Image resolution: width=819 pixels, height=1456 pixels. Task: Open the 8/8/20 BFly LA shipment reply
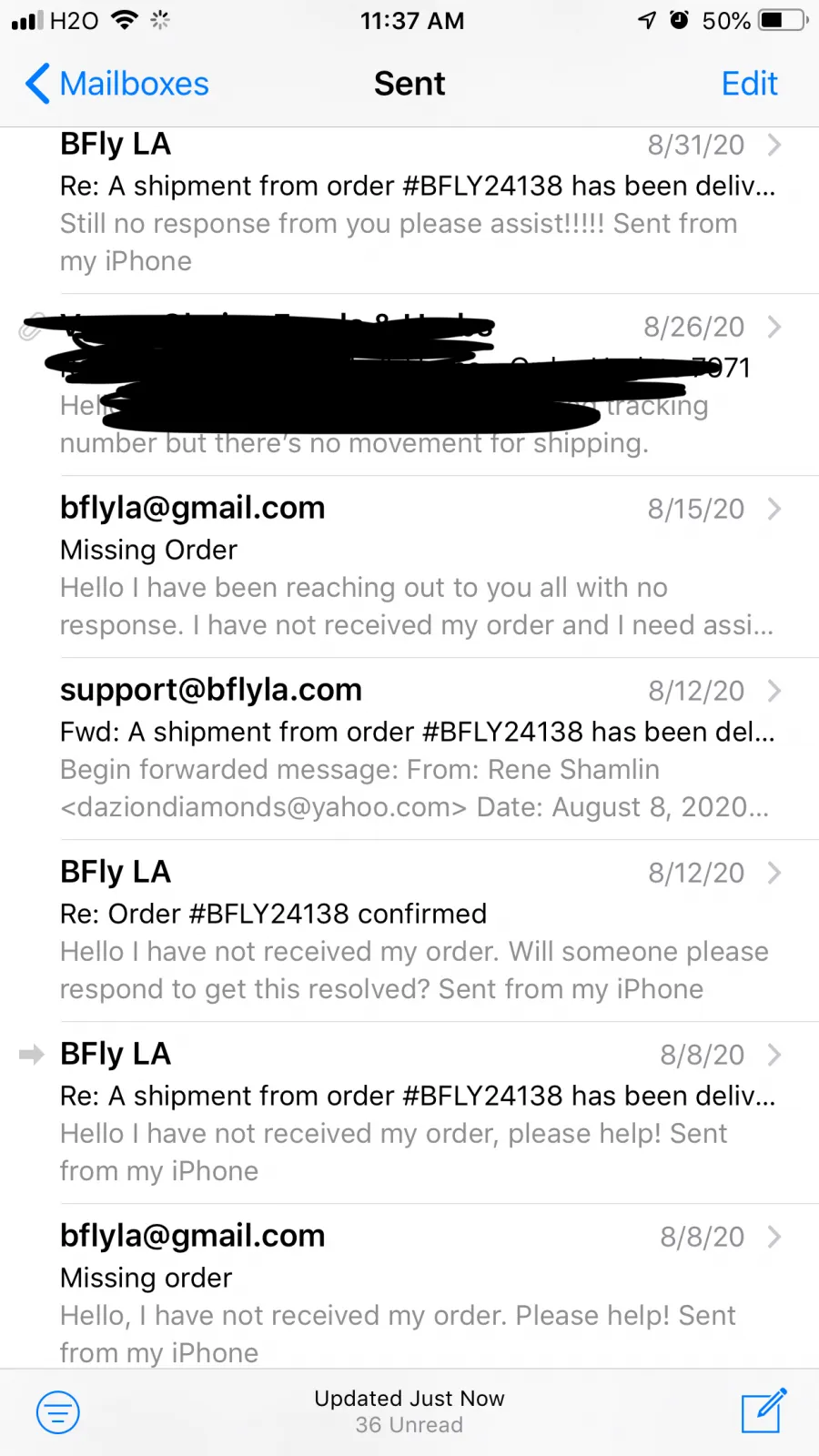[x=409, y=1113]
